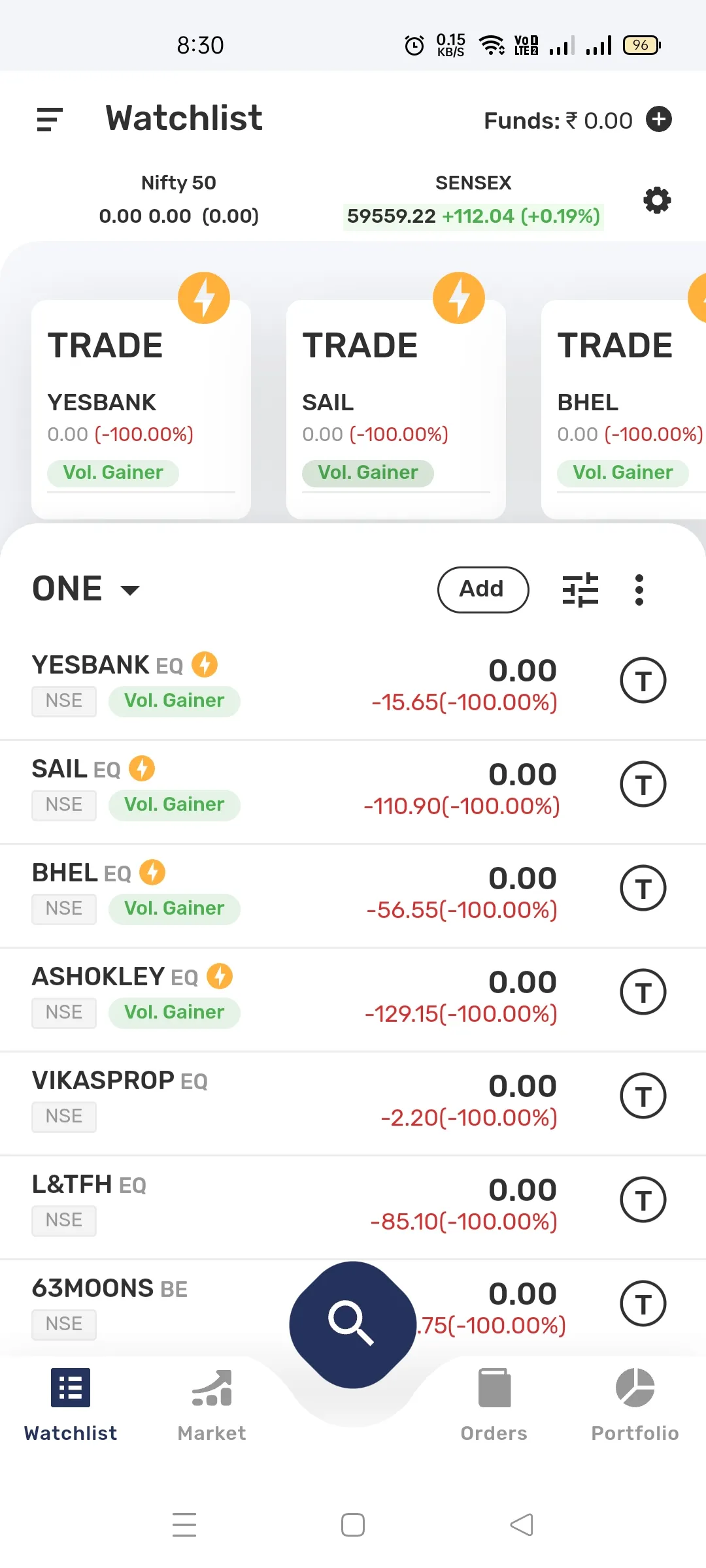The image size is (706, 1568).
Task: Tap the Add button
Action: click(x=483, y=589)
